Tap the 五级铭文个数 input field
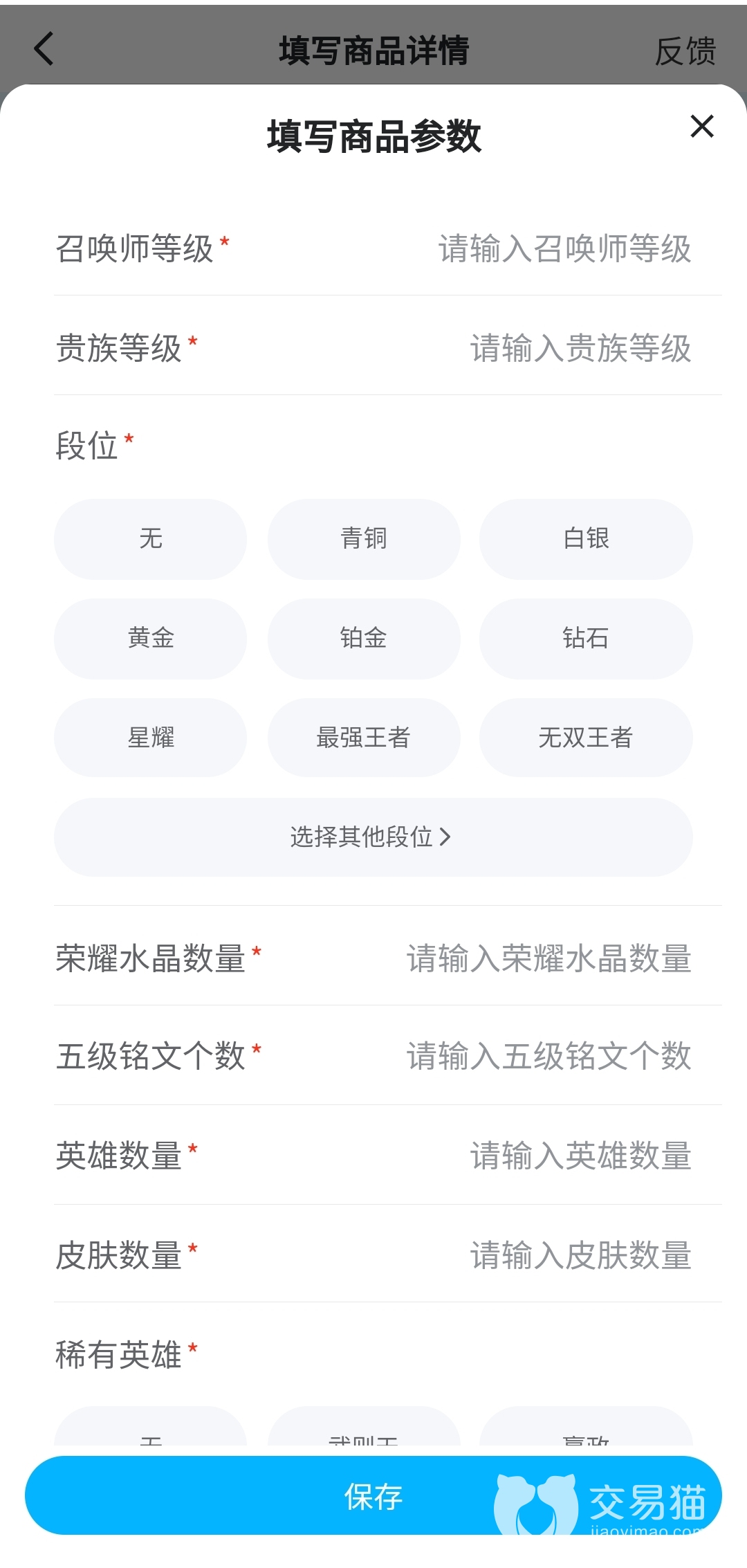Screen dimensions: 747x1568 [x=548, y=1057]
